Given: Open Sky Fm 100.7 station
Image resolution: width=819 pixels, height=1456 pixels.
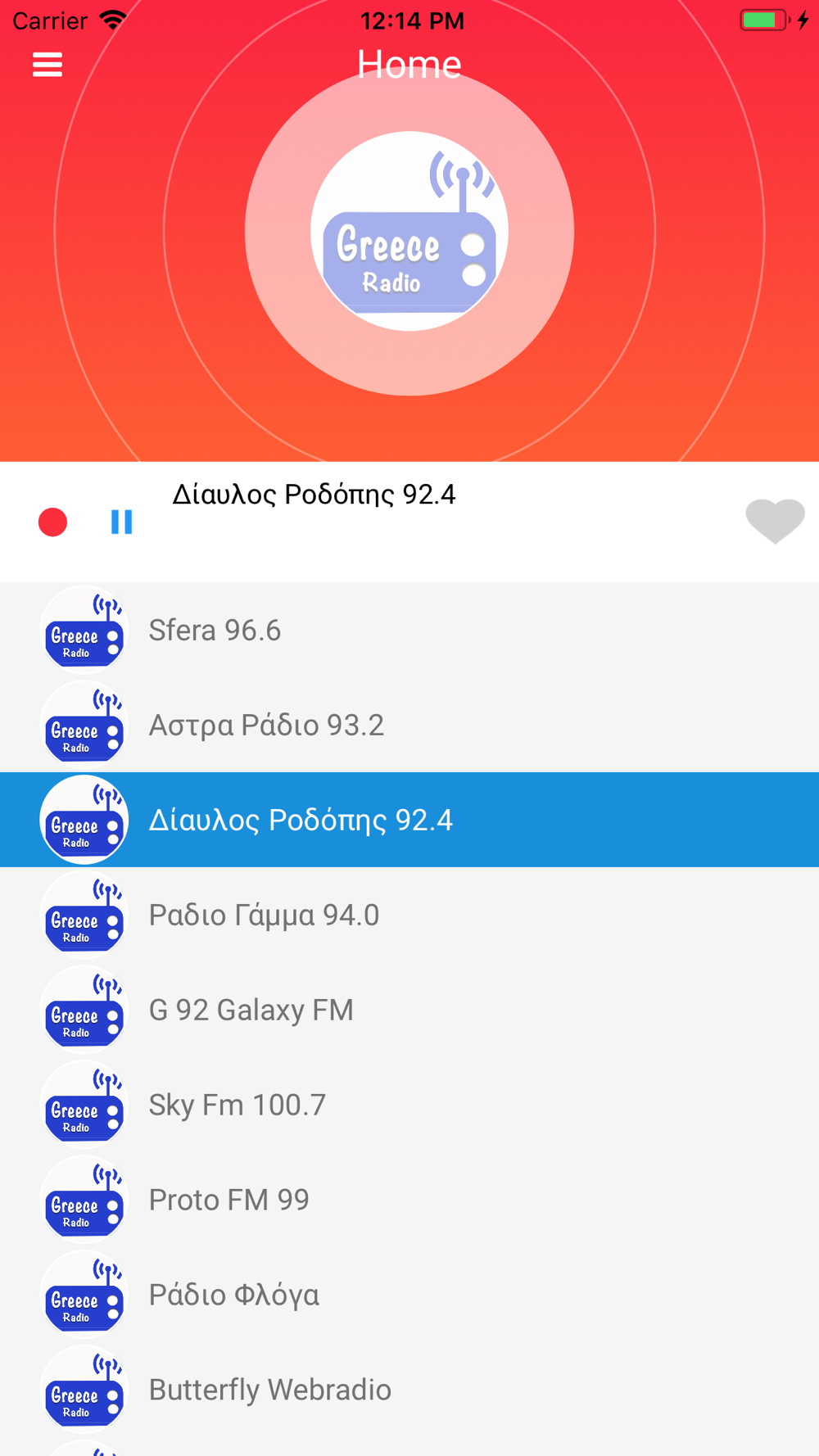Looking at the screenshot, I should pyautogui.click(x=409, y=1105).
